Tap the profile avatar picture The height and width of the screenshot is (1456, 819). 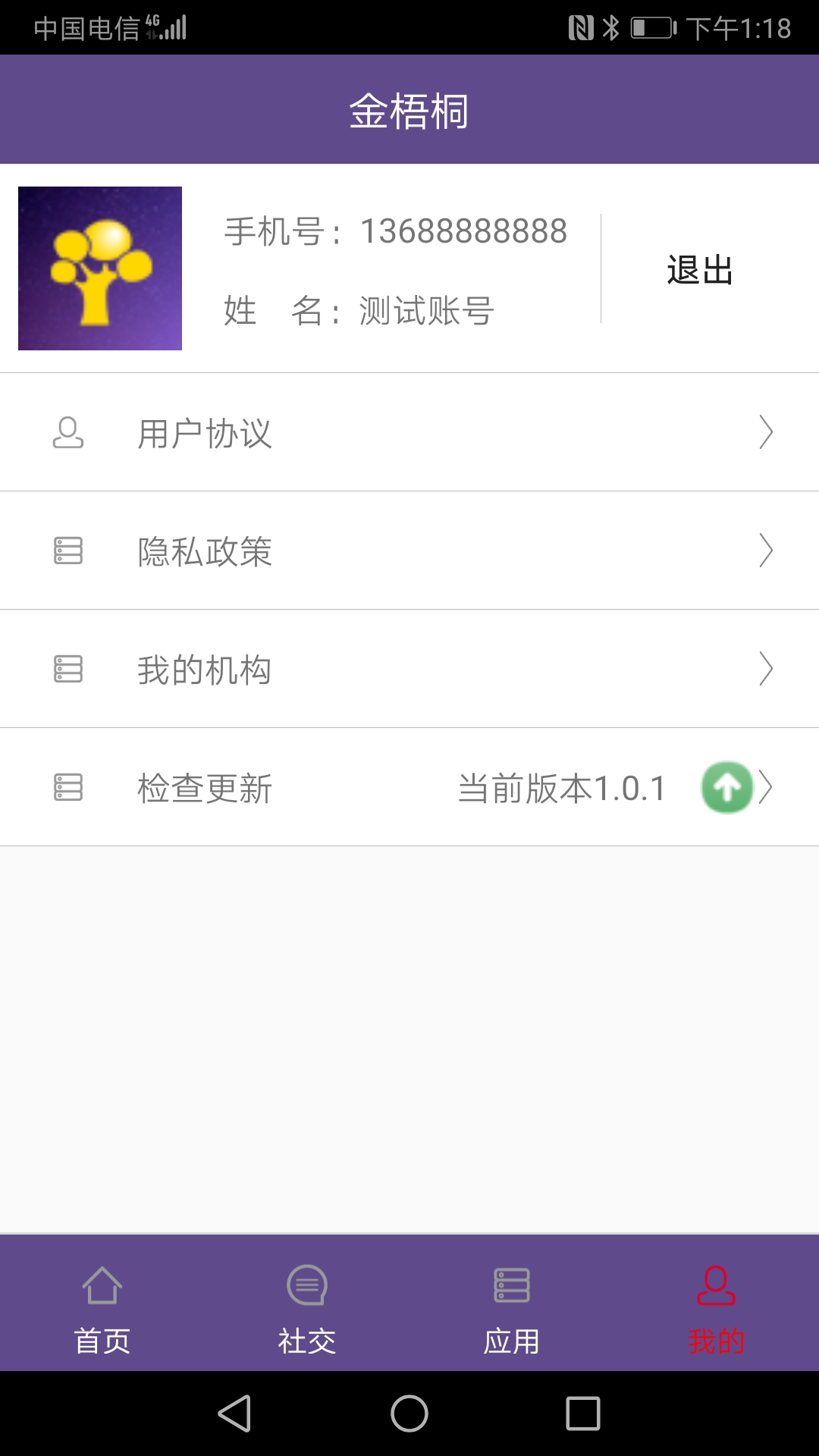click(x=100, y=268)
